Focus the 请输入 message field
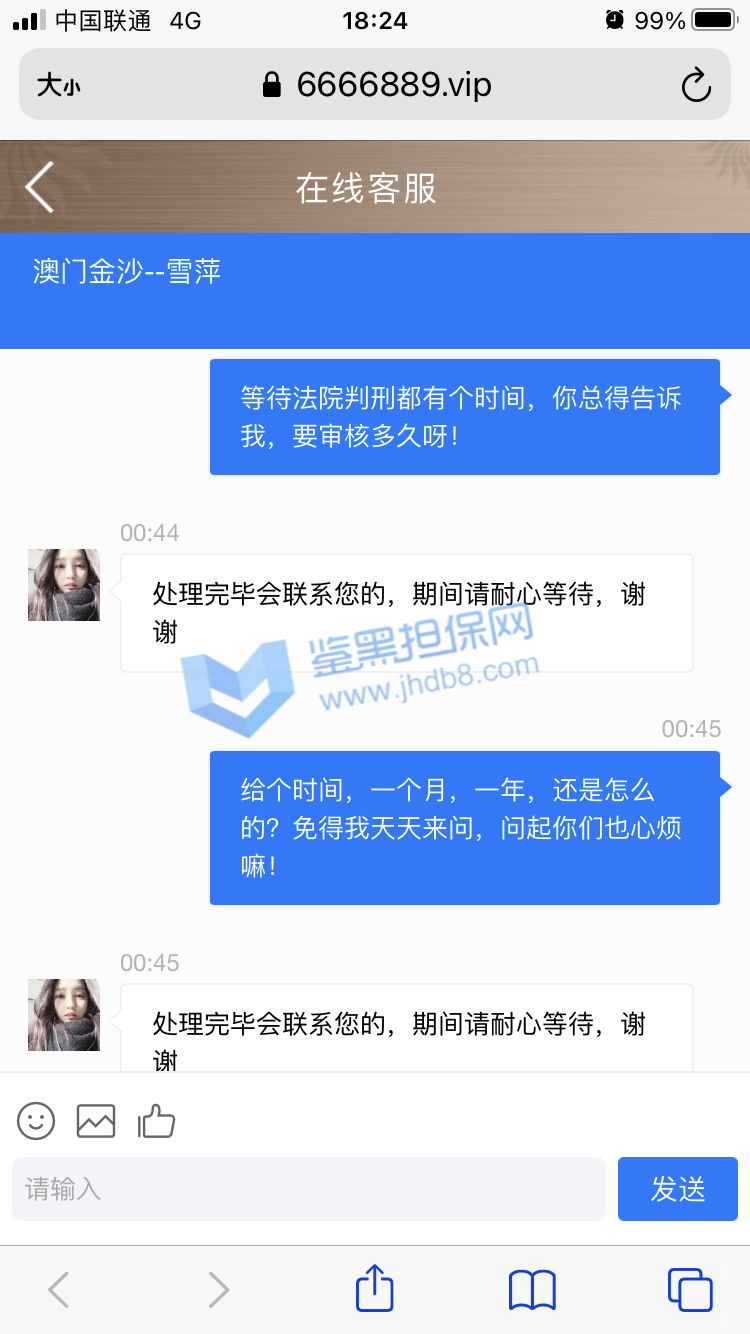The image size is (750, 1334). [308, 1189]
